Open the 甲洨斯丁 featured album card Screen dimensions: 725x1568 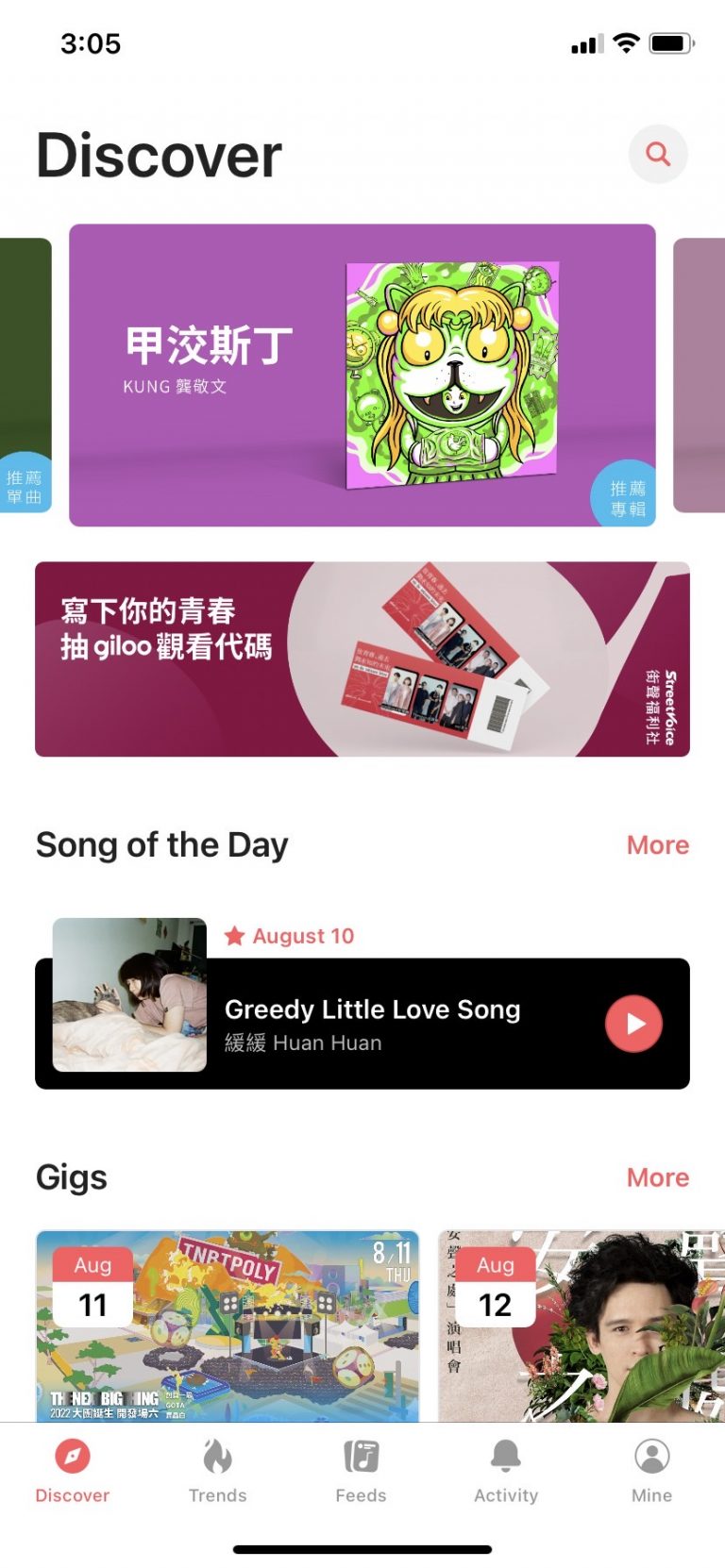[x=362, y=375]
